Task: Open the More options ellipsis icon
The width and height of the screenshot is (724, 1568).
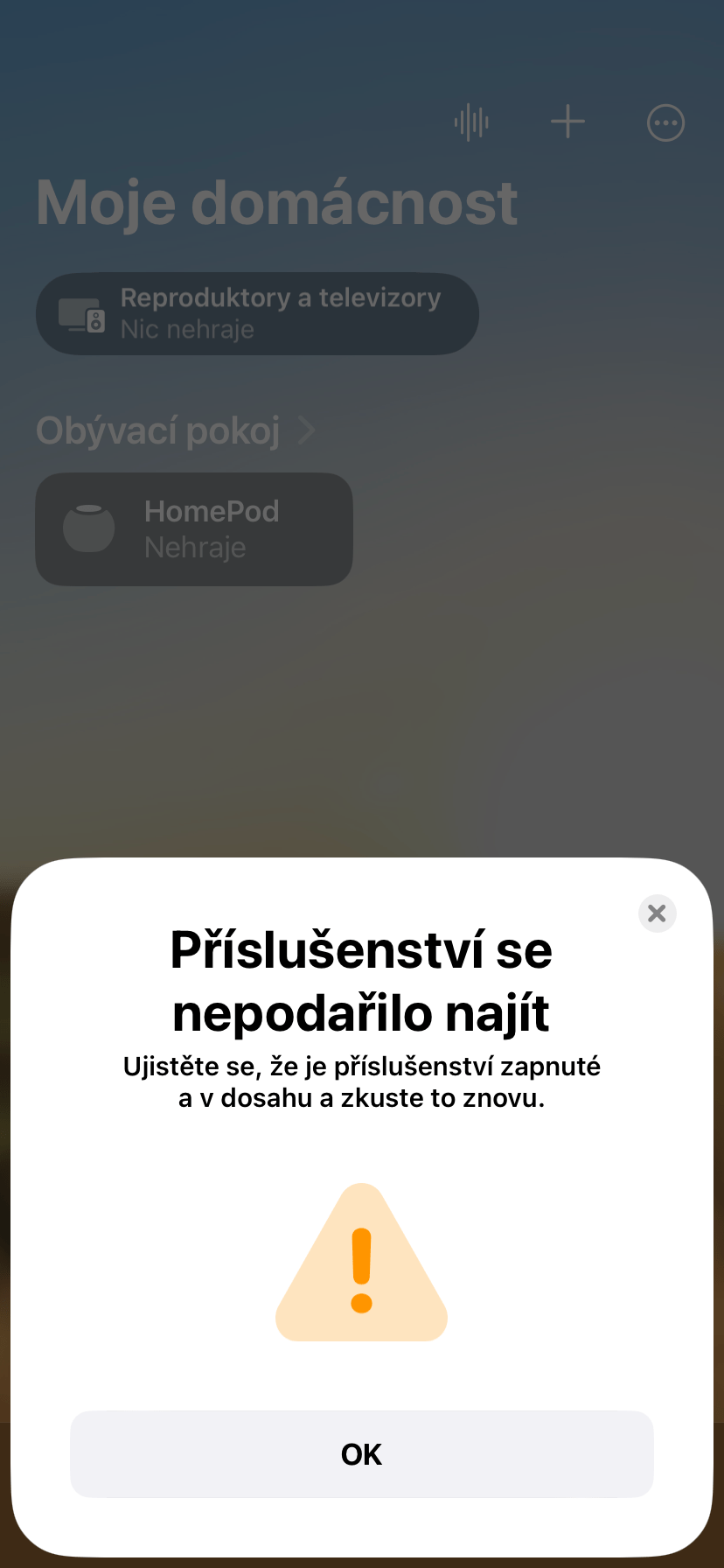Action: (665, 122)
